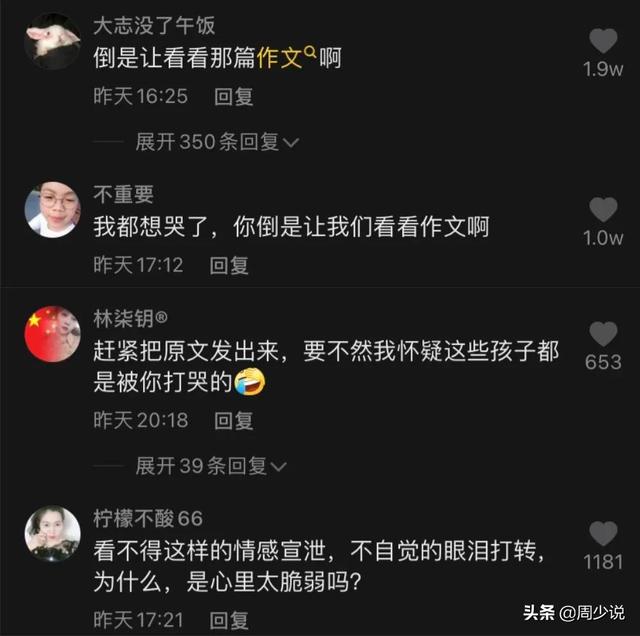View 柠檬不酸66's profile via avatar

[52, 532]
